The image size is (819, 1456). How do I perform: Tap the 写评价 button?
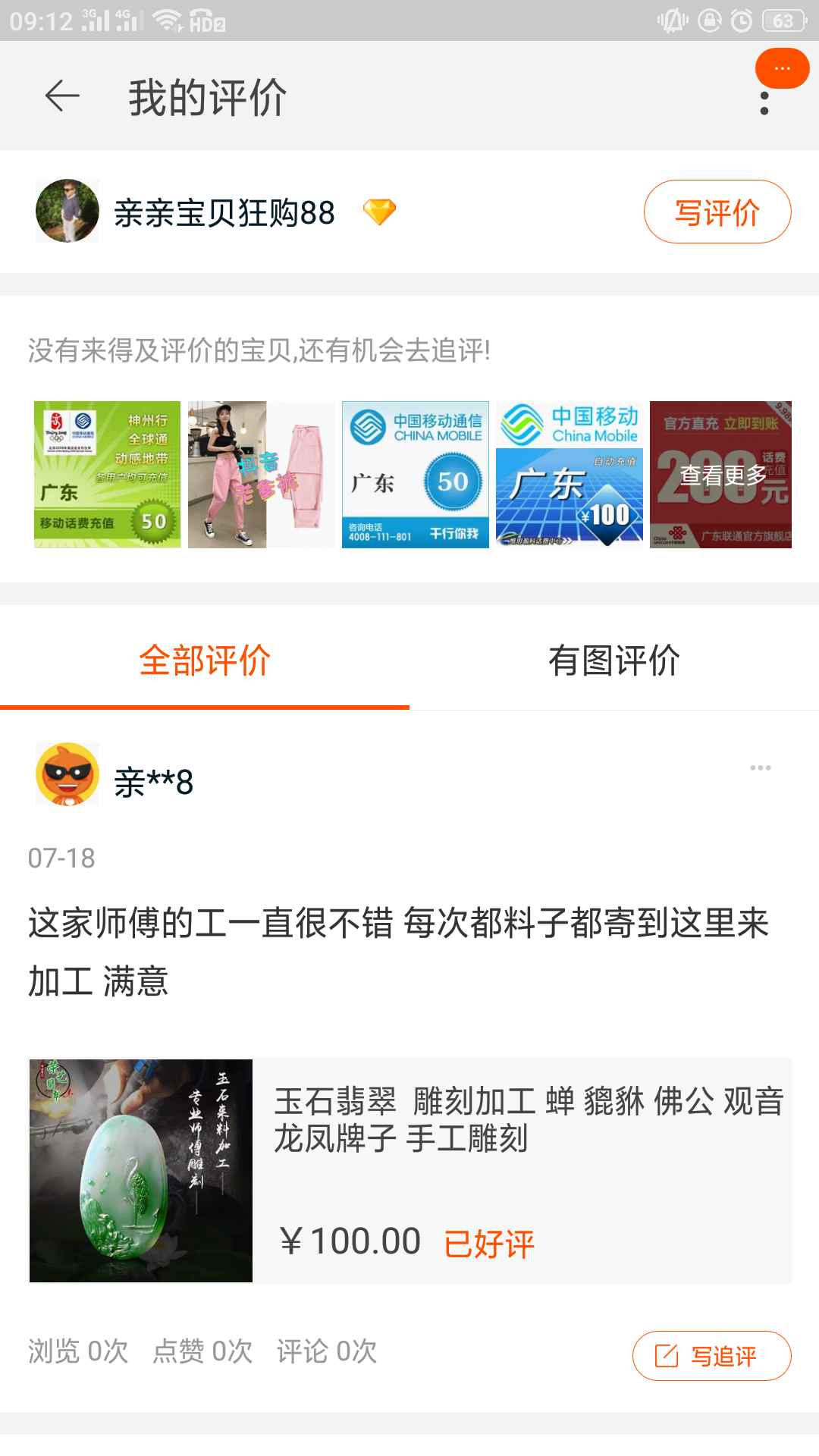click(x=717, y=212)
